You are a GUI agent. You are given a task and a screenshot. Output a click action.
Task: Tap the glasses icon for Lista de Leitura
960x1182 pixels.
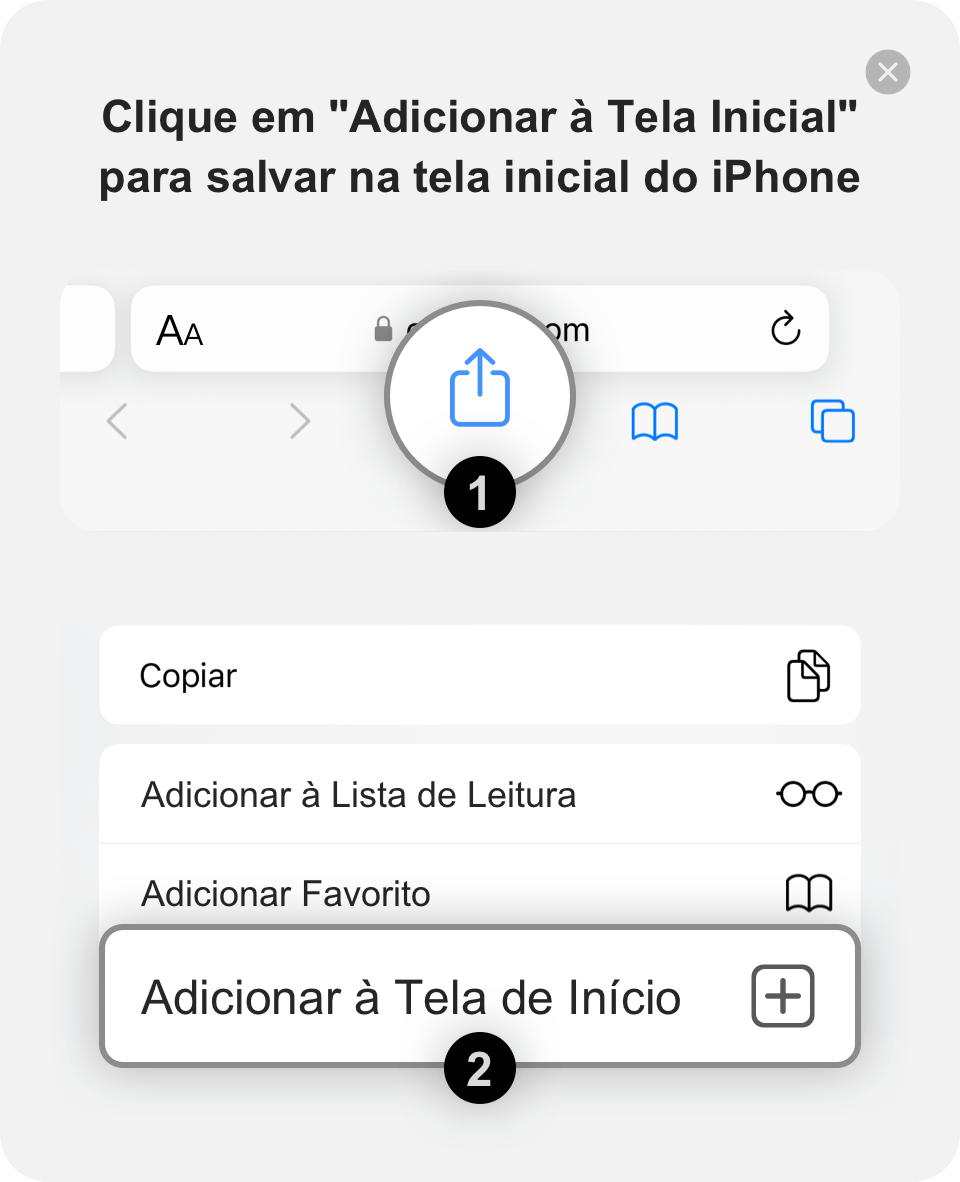pyautogui.click(x=811, y=793)
